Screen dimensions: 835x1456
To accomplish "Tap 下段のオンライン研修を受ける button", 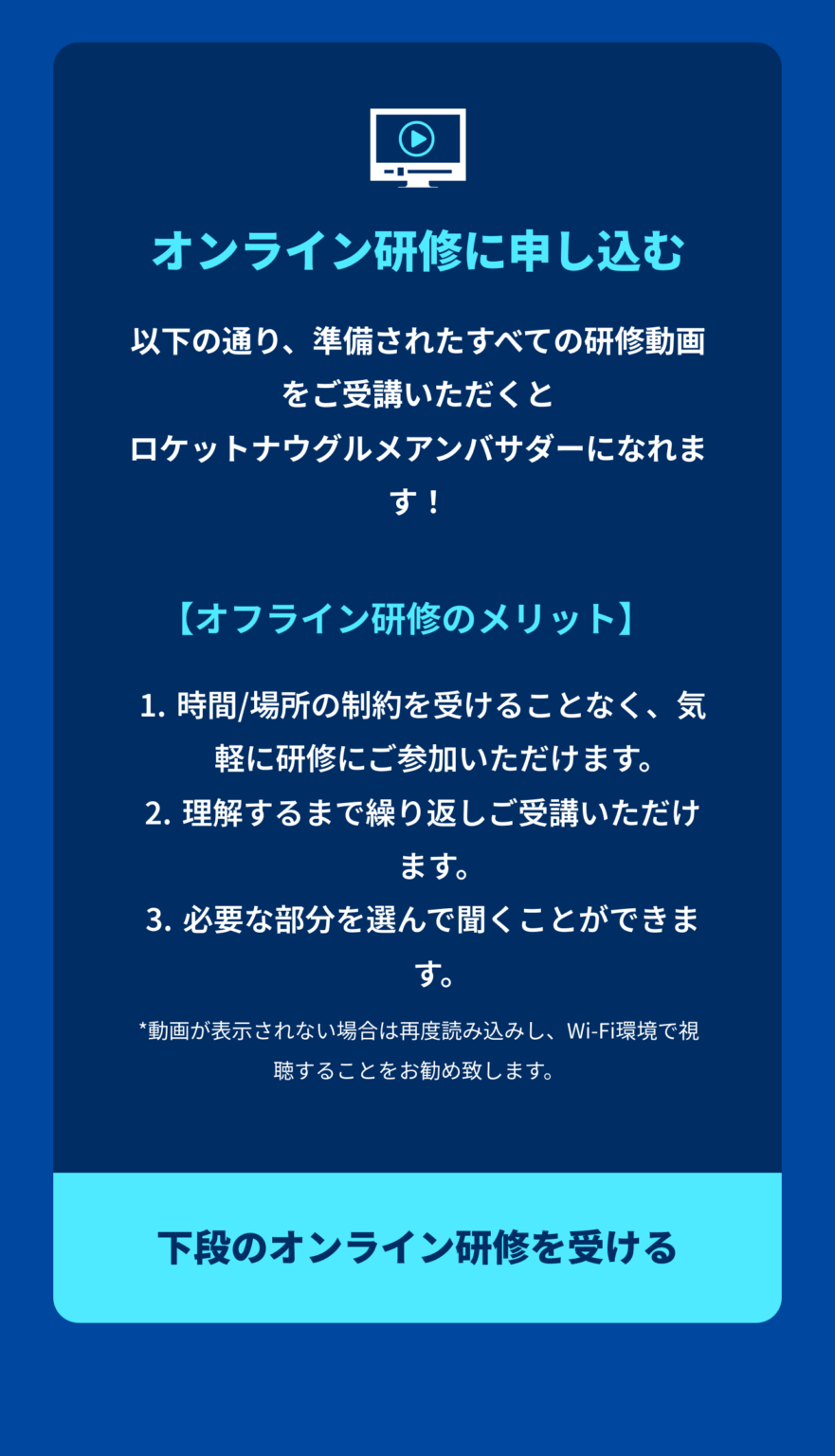I will (417, 1247).
